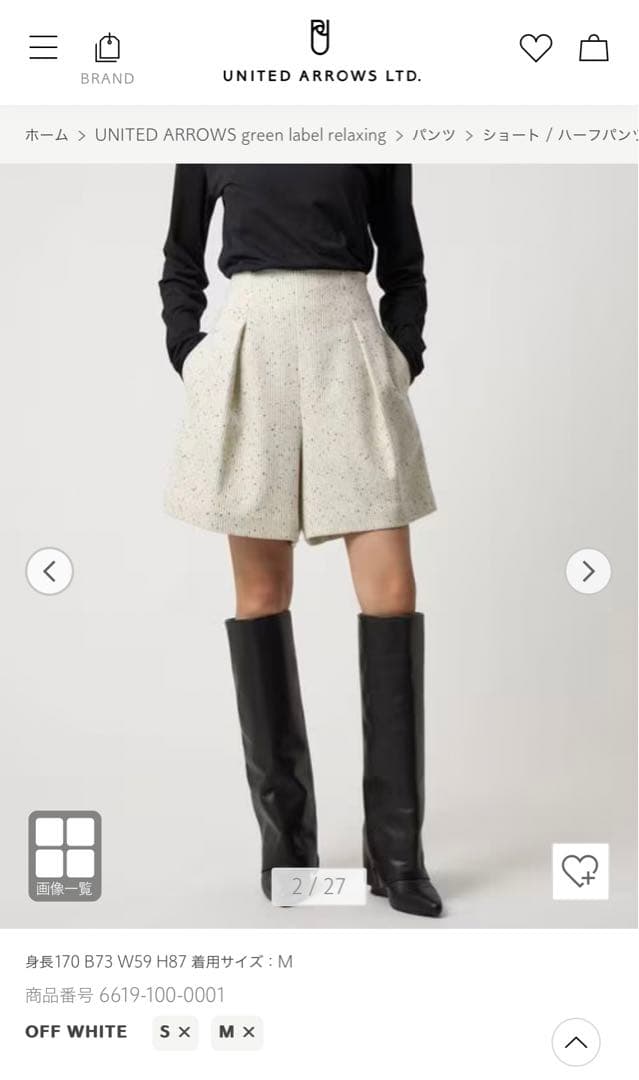
Task: Show previous product image
Action: pyautogui.click(x=49, y=572)
